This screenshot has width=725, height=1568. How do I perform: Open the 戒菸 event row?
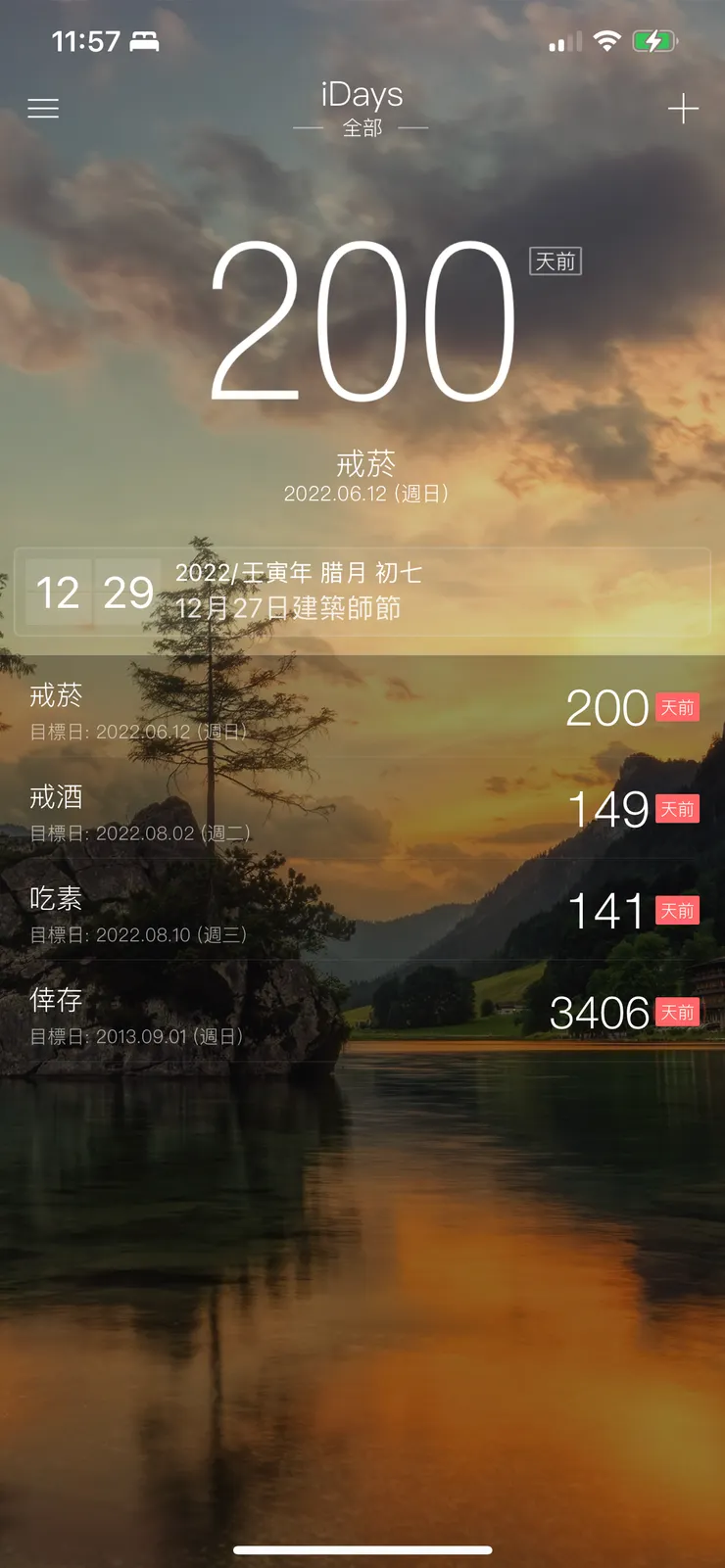tap(362, 709)
